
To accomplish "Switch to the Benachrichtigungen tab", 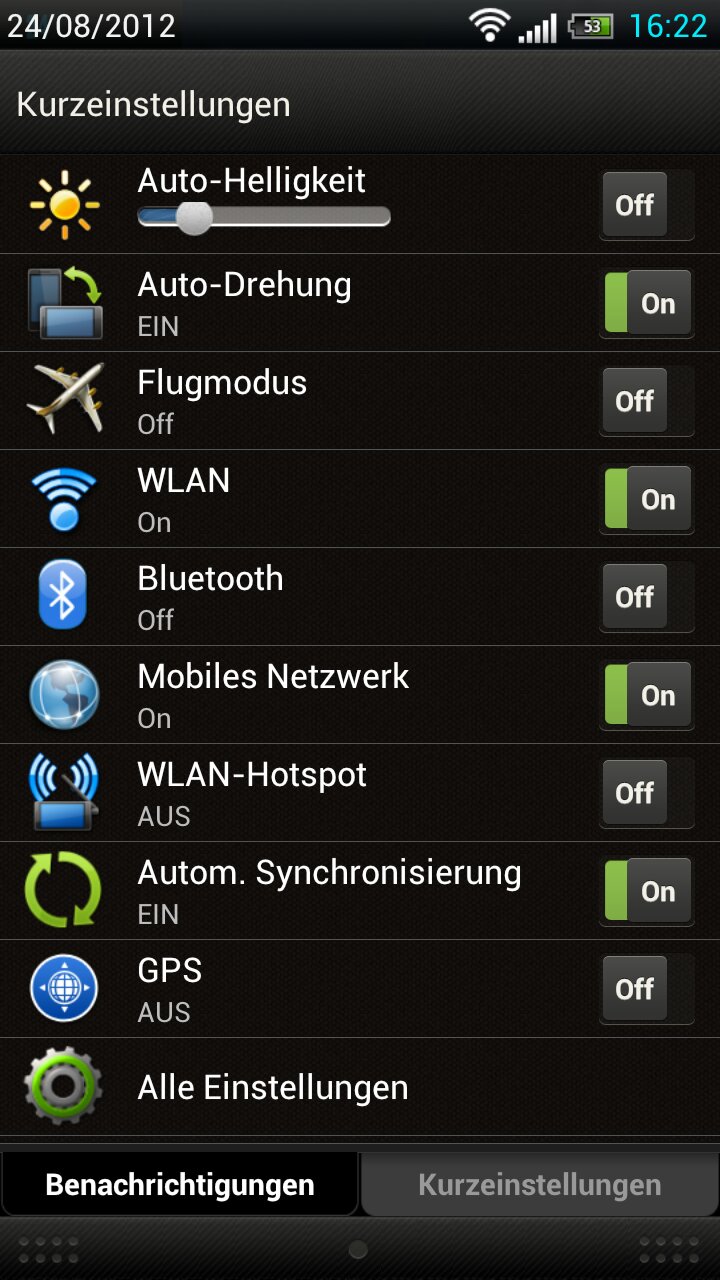I will point(180,1184).
